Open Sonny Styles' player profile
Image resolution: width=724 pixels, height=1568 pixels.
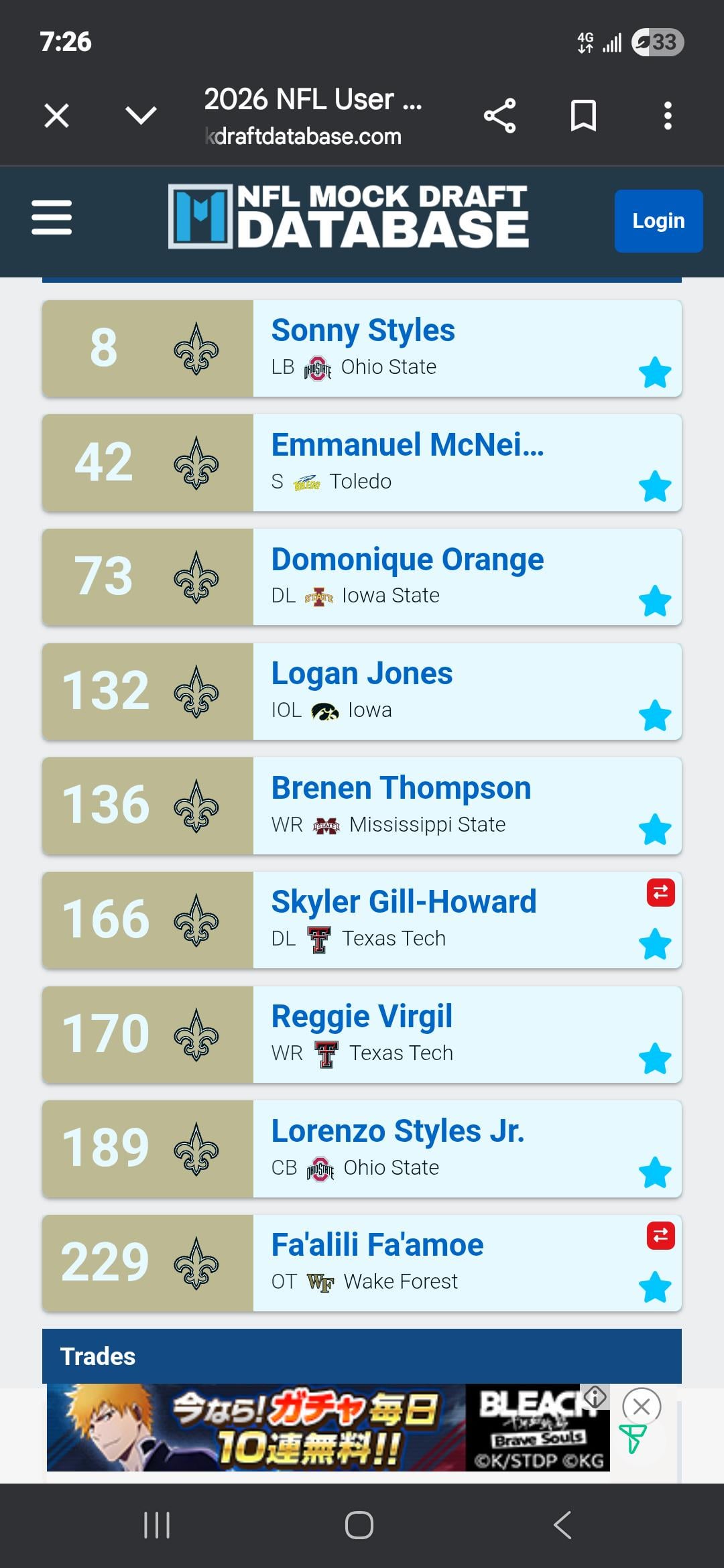point(363,330)
